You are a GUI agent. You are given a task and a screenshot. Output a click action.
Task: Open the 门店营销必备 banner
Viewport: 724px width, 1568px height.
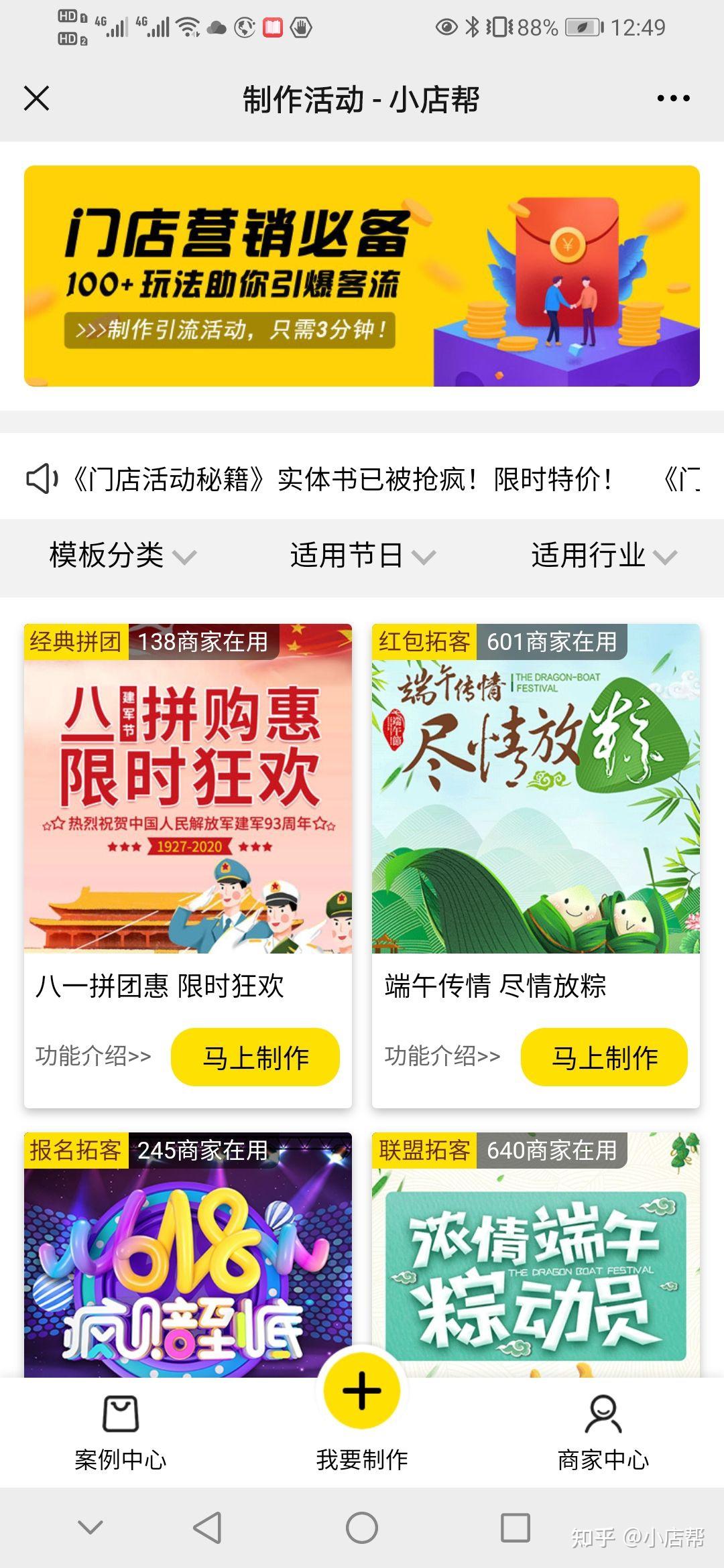coord(362,275)
